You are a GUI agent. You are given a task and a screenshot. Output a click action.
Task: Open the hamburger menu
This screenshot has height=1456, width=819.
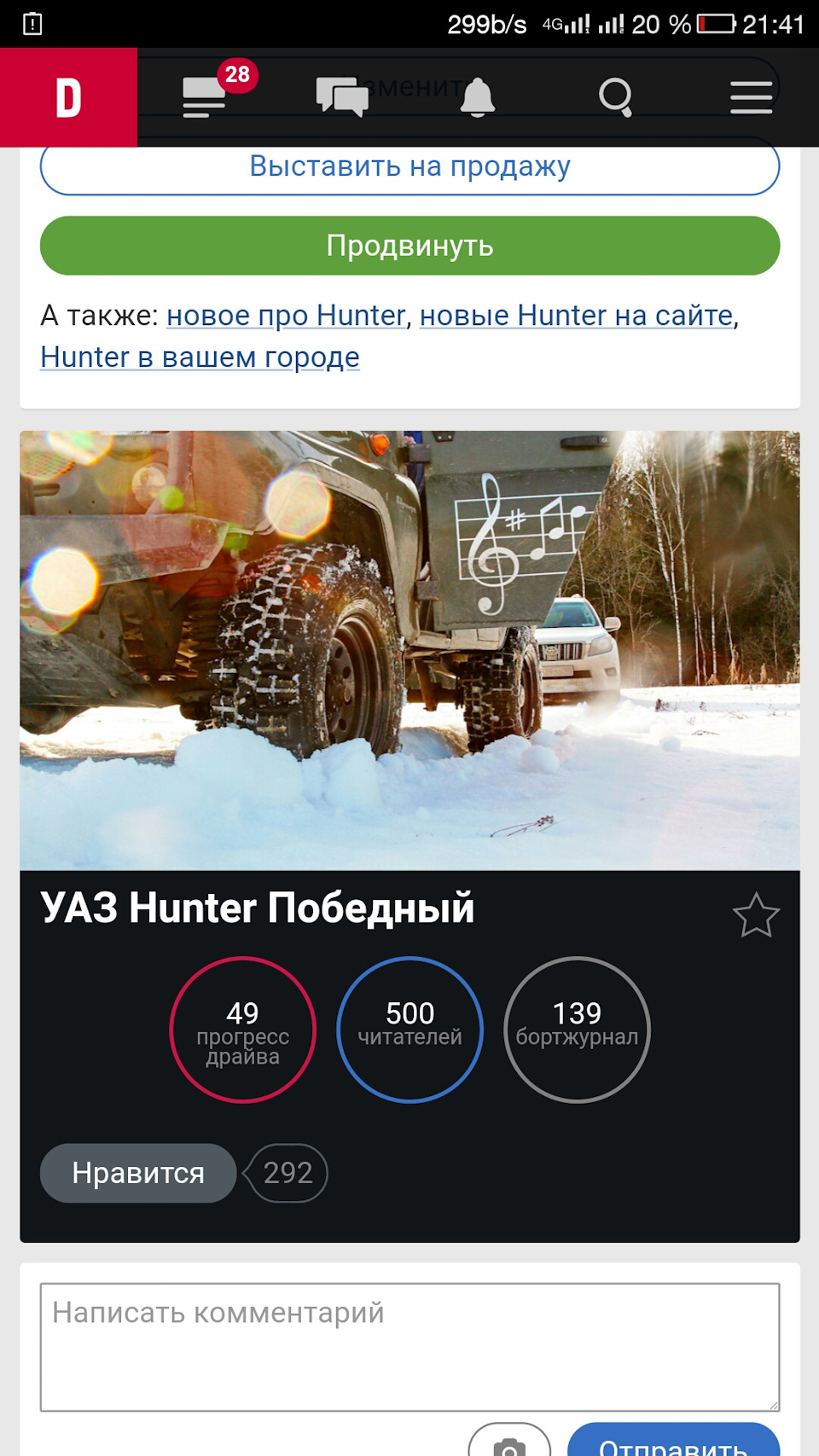tap(751, 97)
